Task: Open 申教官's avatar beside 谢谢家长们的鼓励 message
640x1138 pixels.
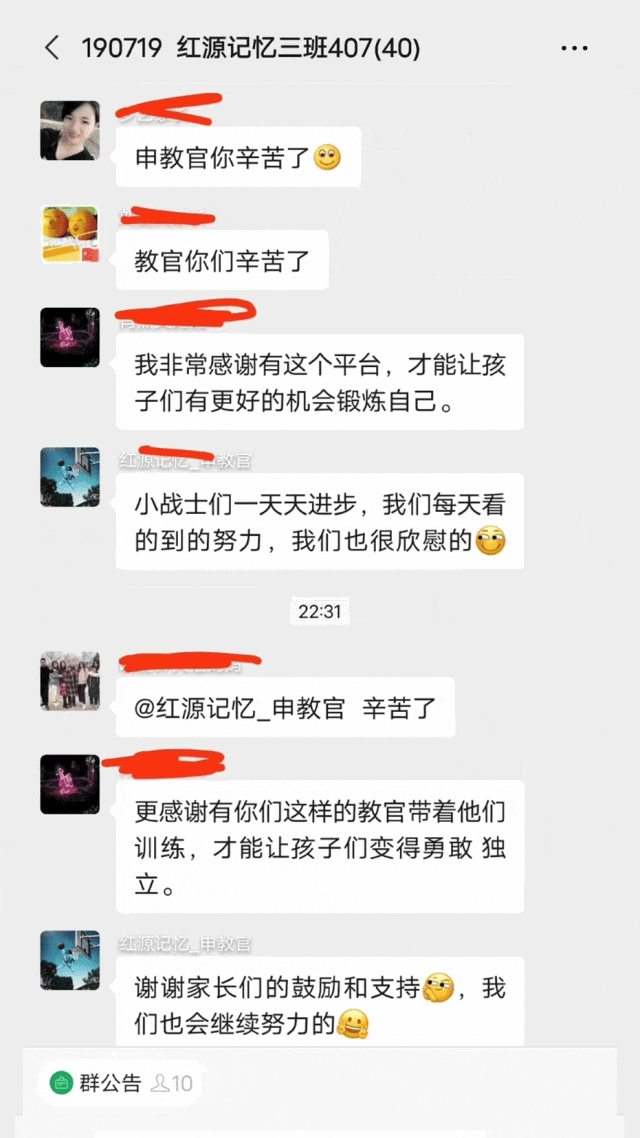Action: pos(70,960)
